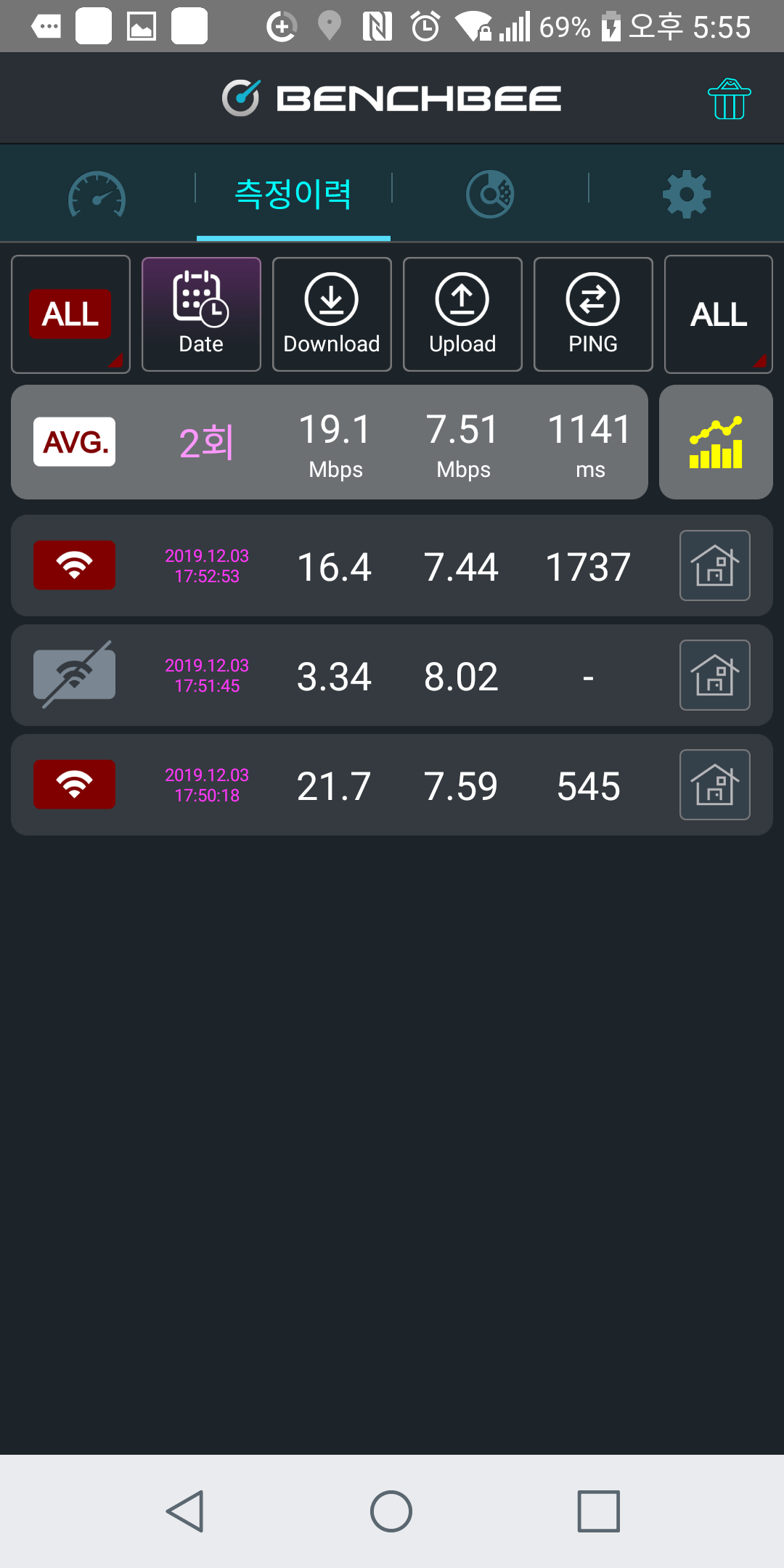The width and height of the screenshot is (784, 1568).
Task: Sort results by Upload speed
Action: pyautogui.click(x=462, y=314)
